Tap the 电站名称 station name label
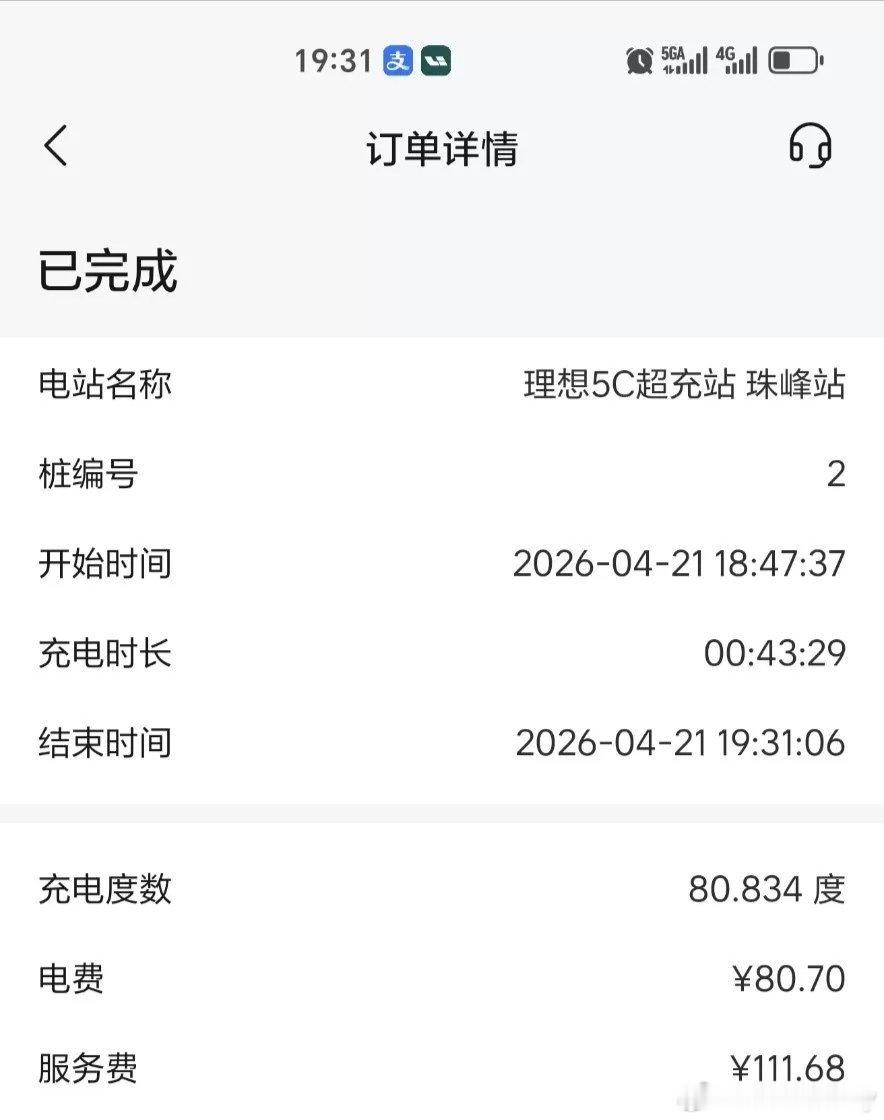Viewport: 884px width, 1120px height. (x=104, y=384)
